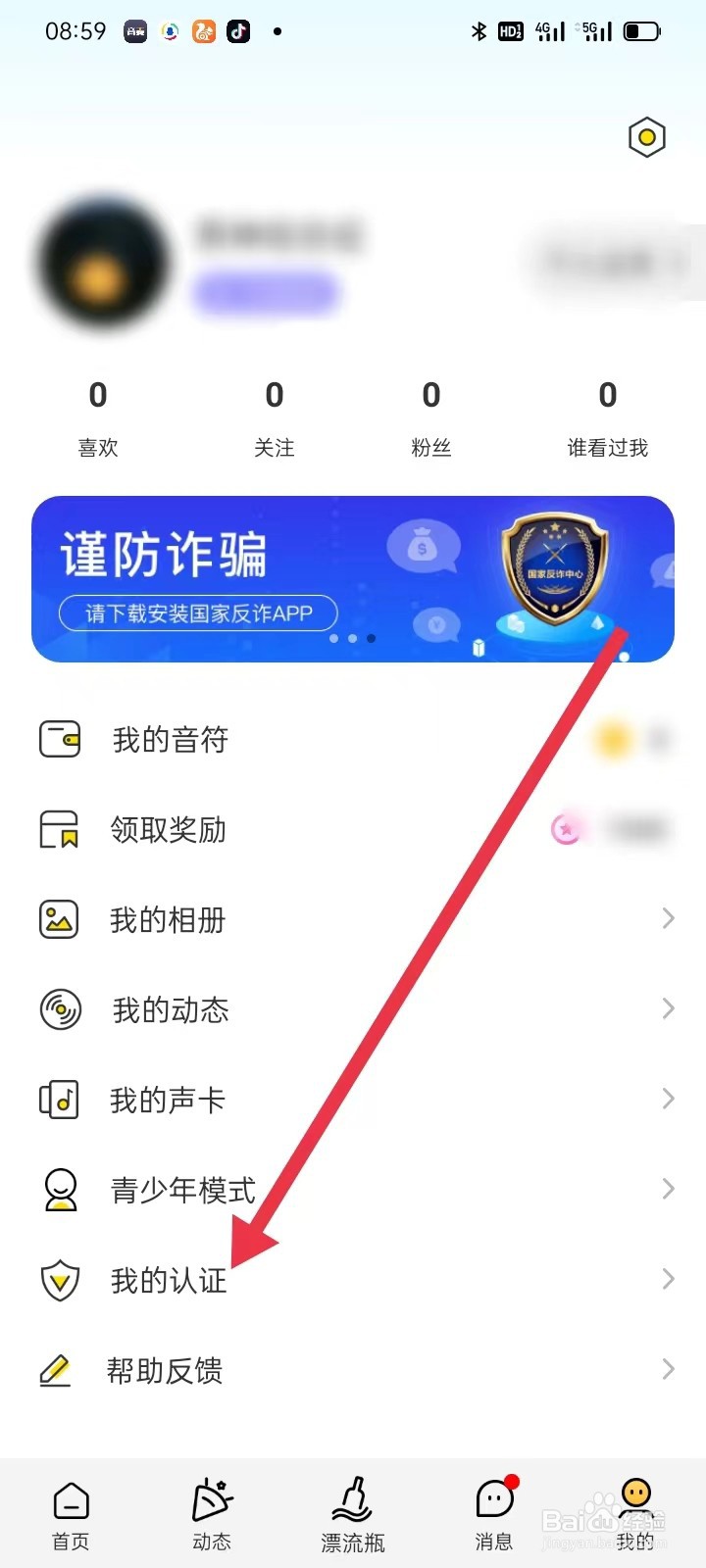This screenshot has width=706, height=1568.
Task: Tap the 我的声卡 music card icon
Action: (x=61, y=1099)
